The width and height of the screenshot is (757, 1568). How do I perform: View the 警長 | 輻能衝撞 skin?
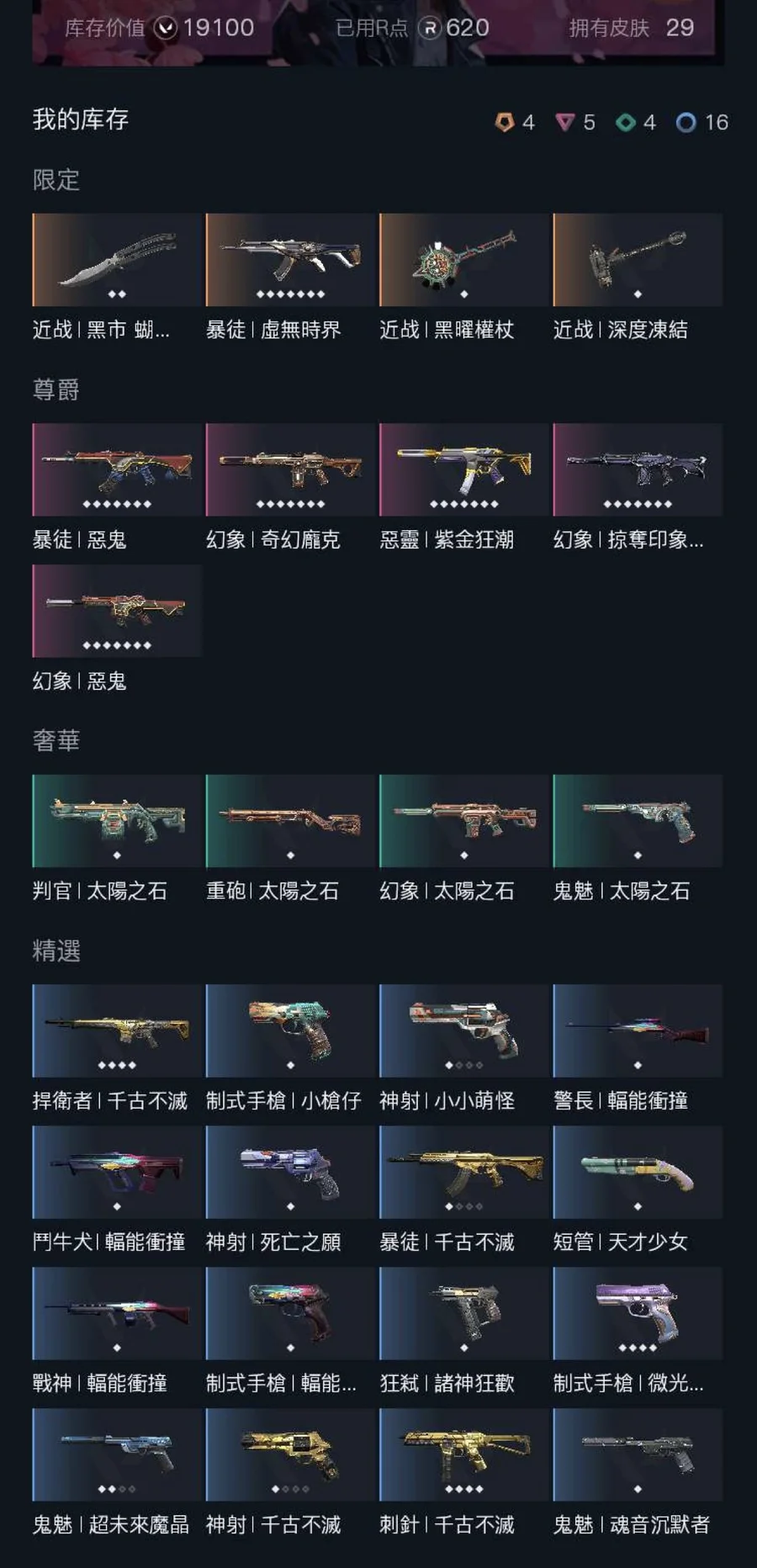click(x=637, y=1030)
